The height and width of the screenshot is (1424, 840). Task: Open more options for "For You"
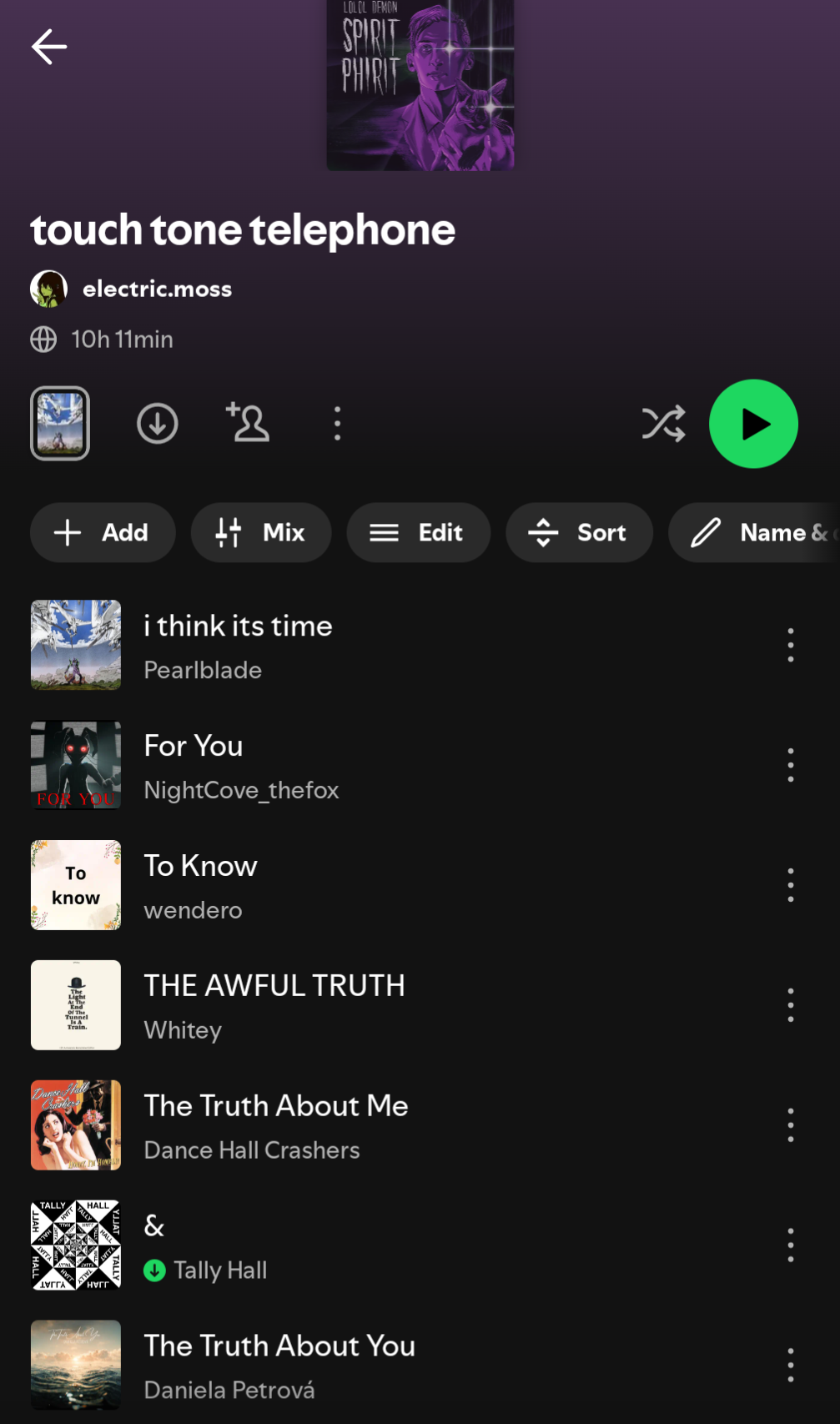click(x=790, y=765)
